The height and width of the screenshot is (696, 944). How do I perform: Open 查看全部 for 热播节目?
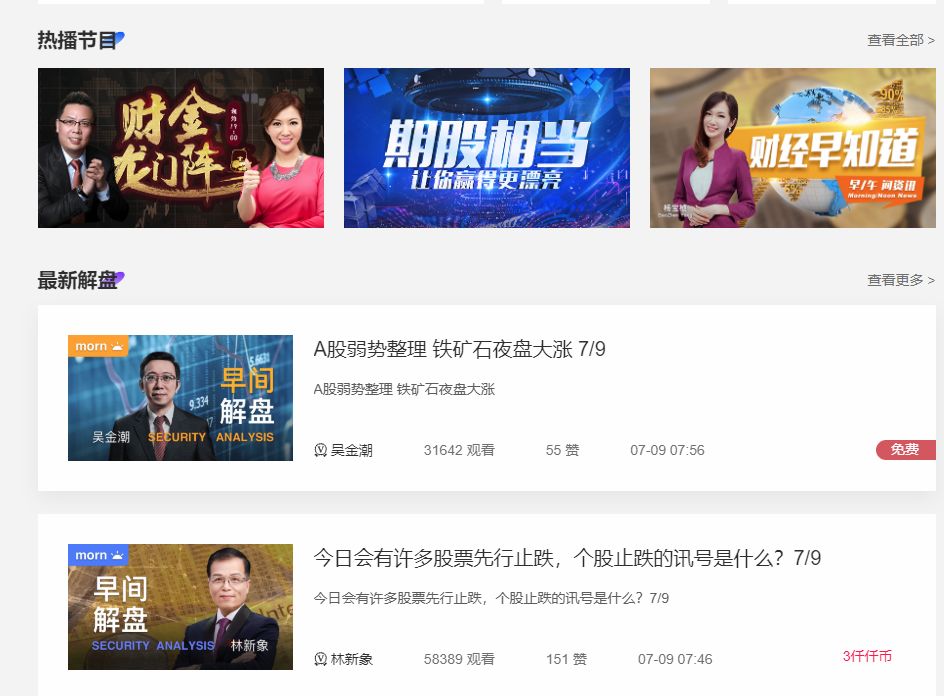900,41
